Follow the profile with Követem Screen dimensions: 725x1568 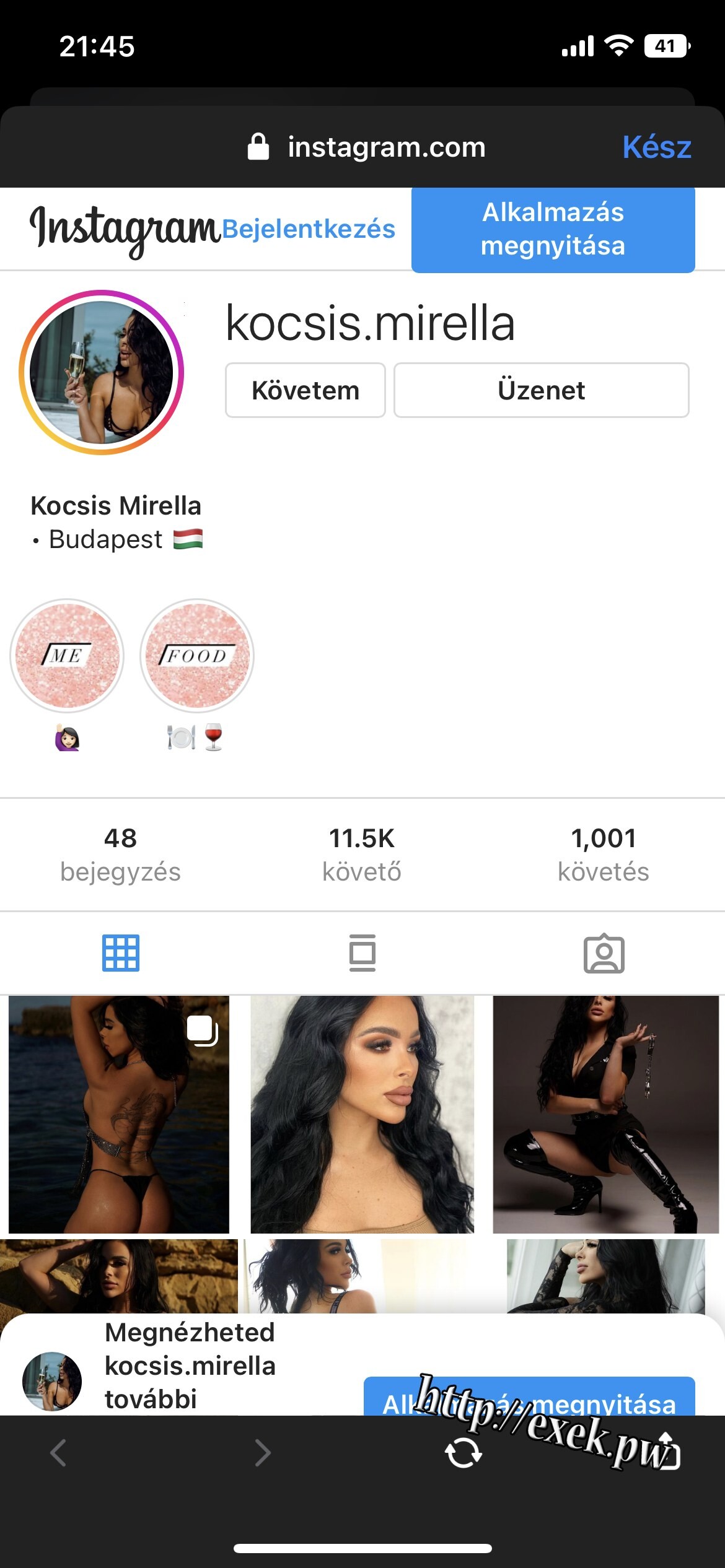tap(305, 390)
